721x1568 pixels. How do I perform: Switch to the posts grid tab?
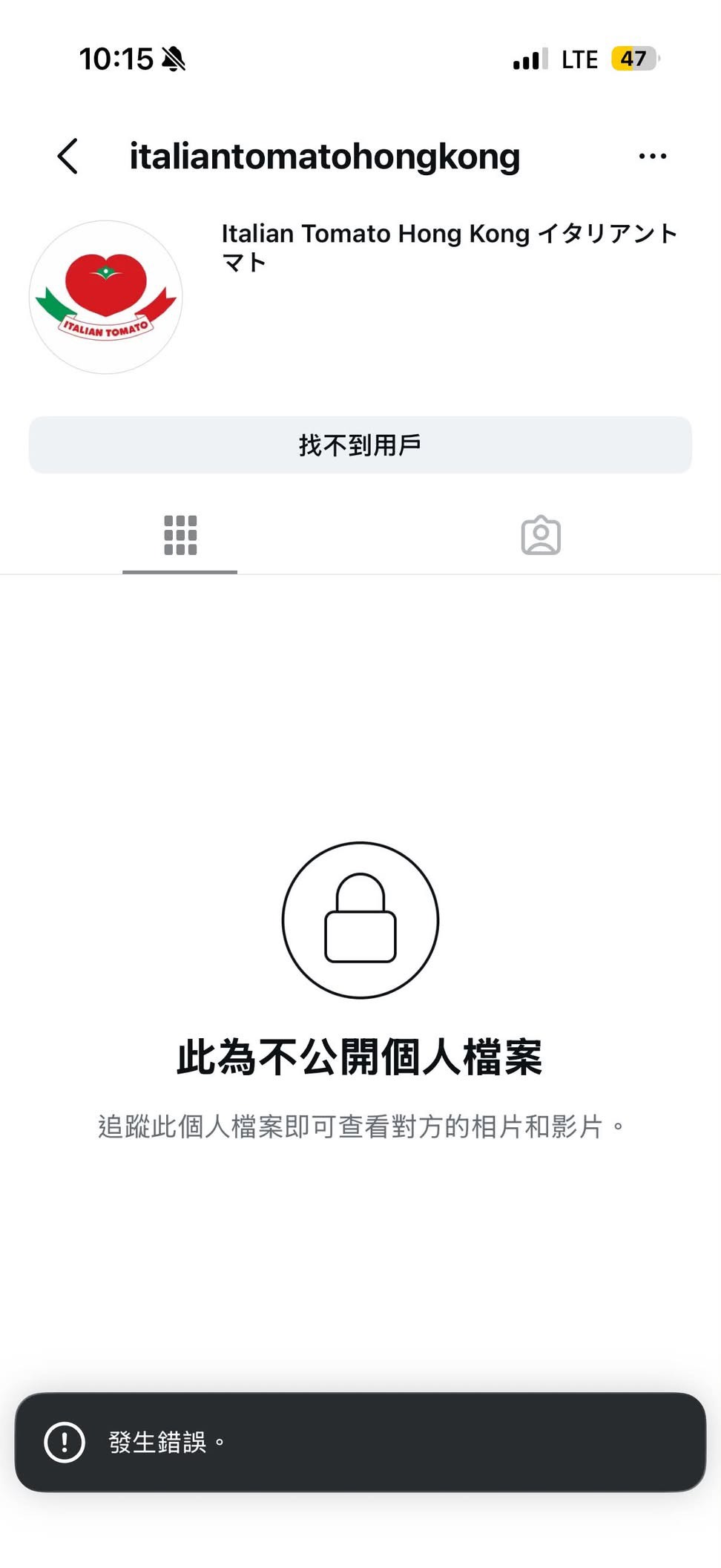[x=180, y=535]
